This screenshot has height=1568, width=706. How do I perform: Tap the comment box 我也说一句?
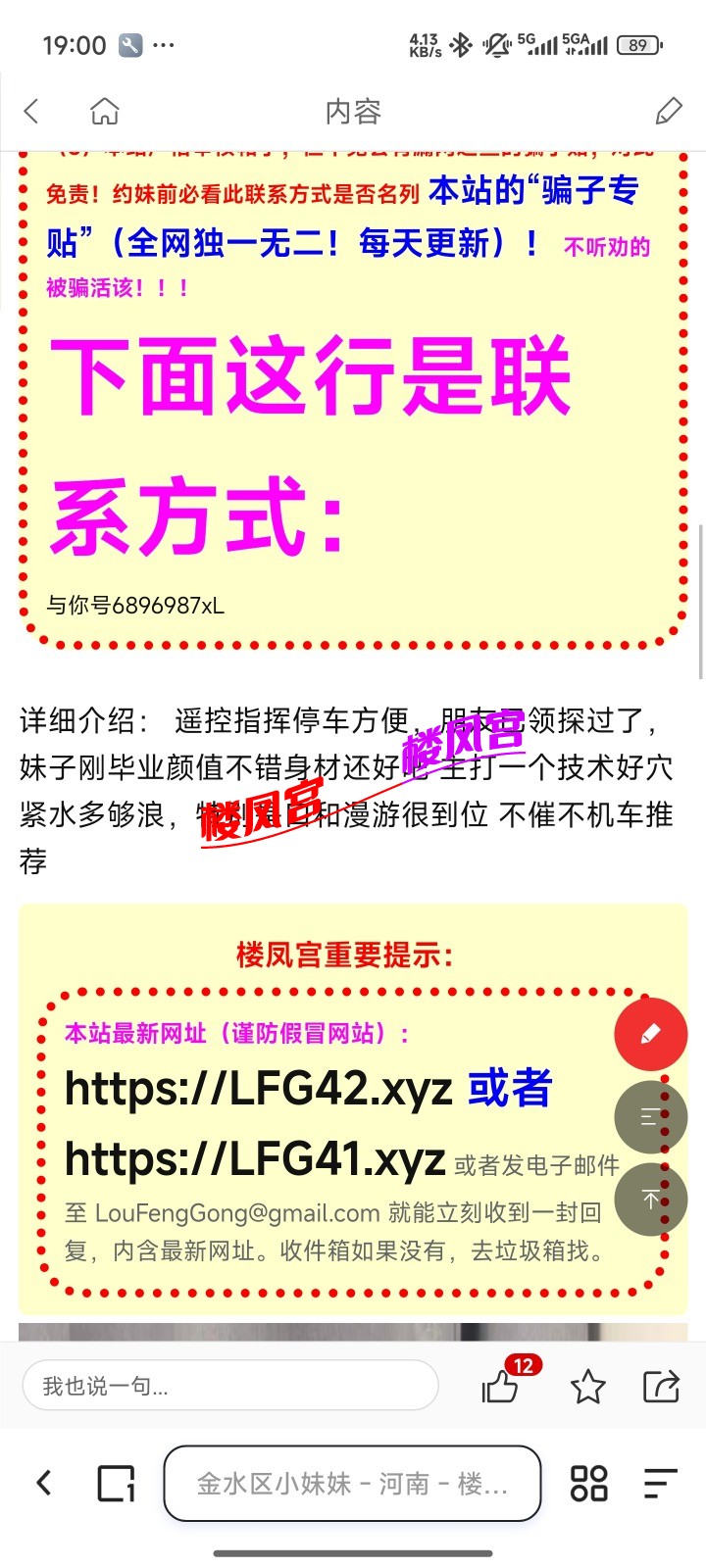(229, 1386)
